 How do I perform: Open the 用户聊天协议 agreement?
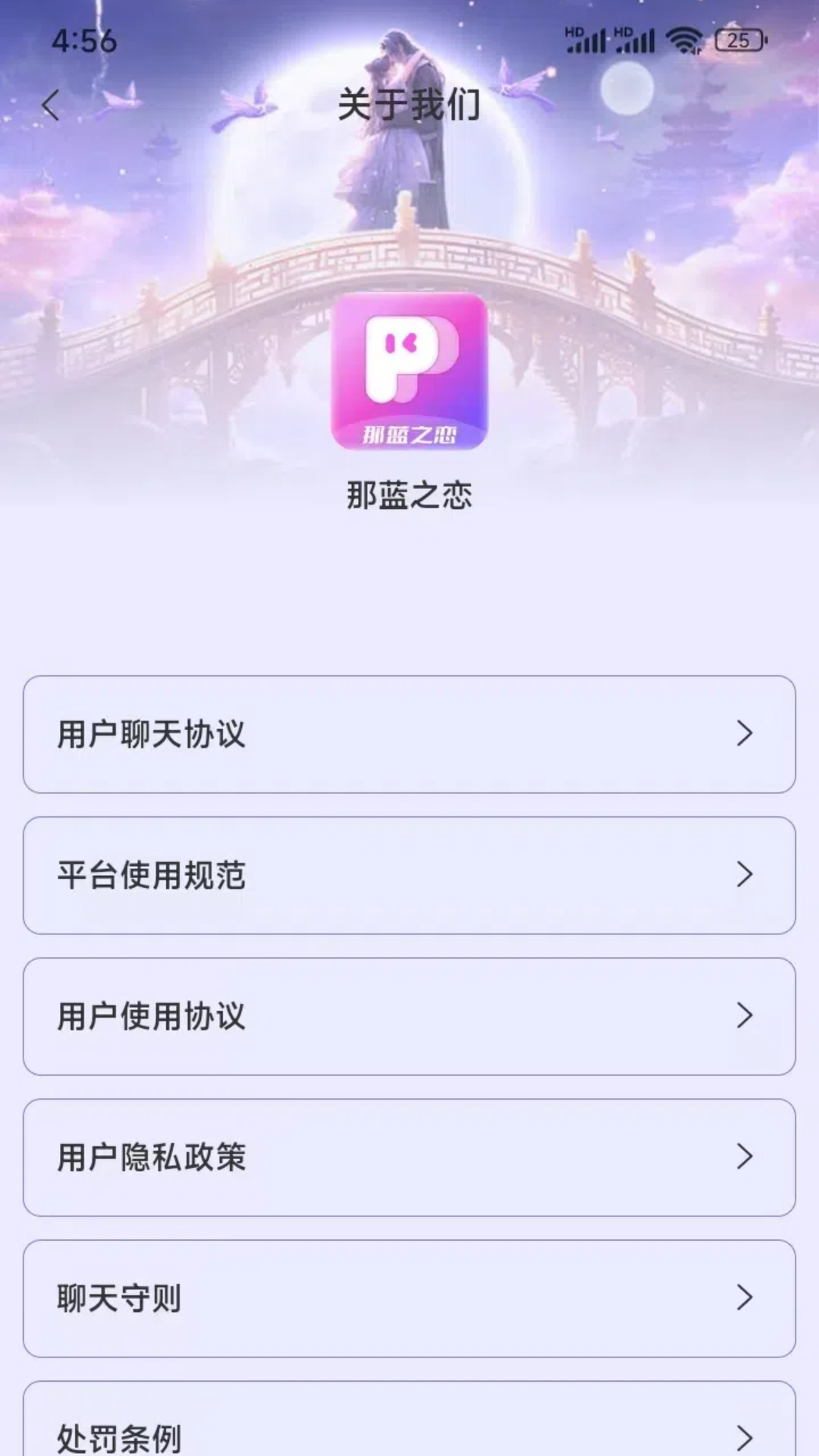(x=152, y=733)
